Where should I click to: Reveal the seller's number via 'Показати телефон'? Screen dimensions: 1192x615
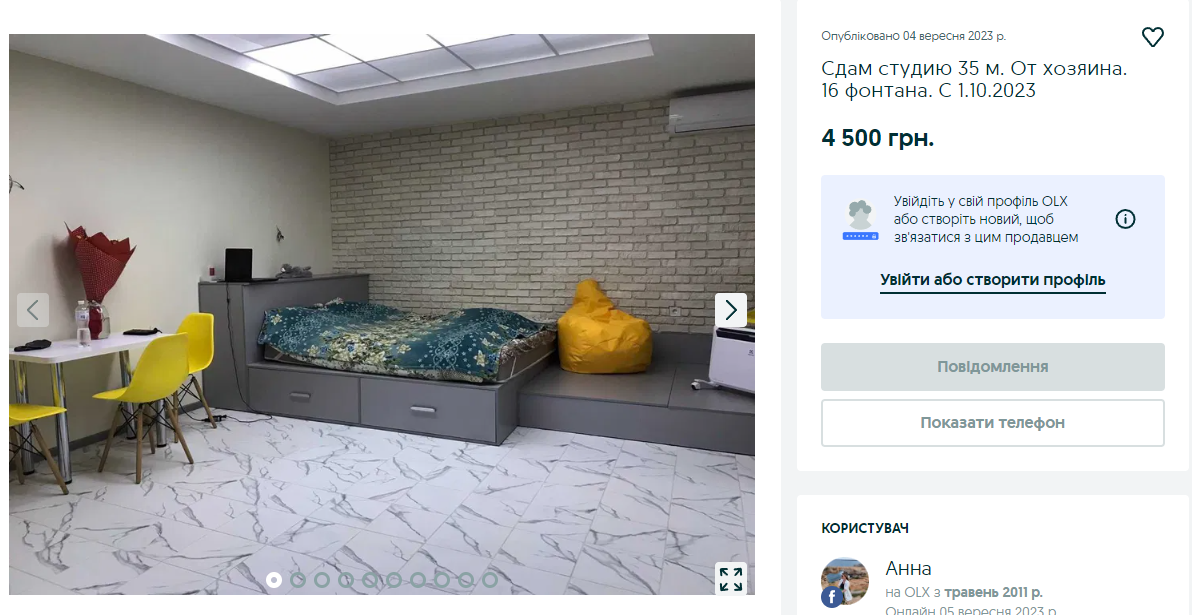coord(992,423)
